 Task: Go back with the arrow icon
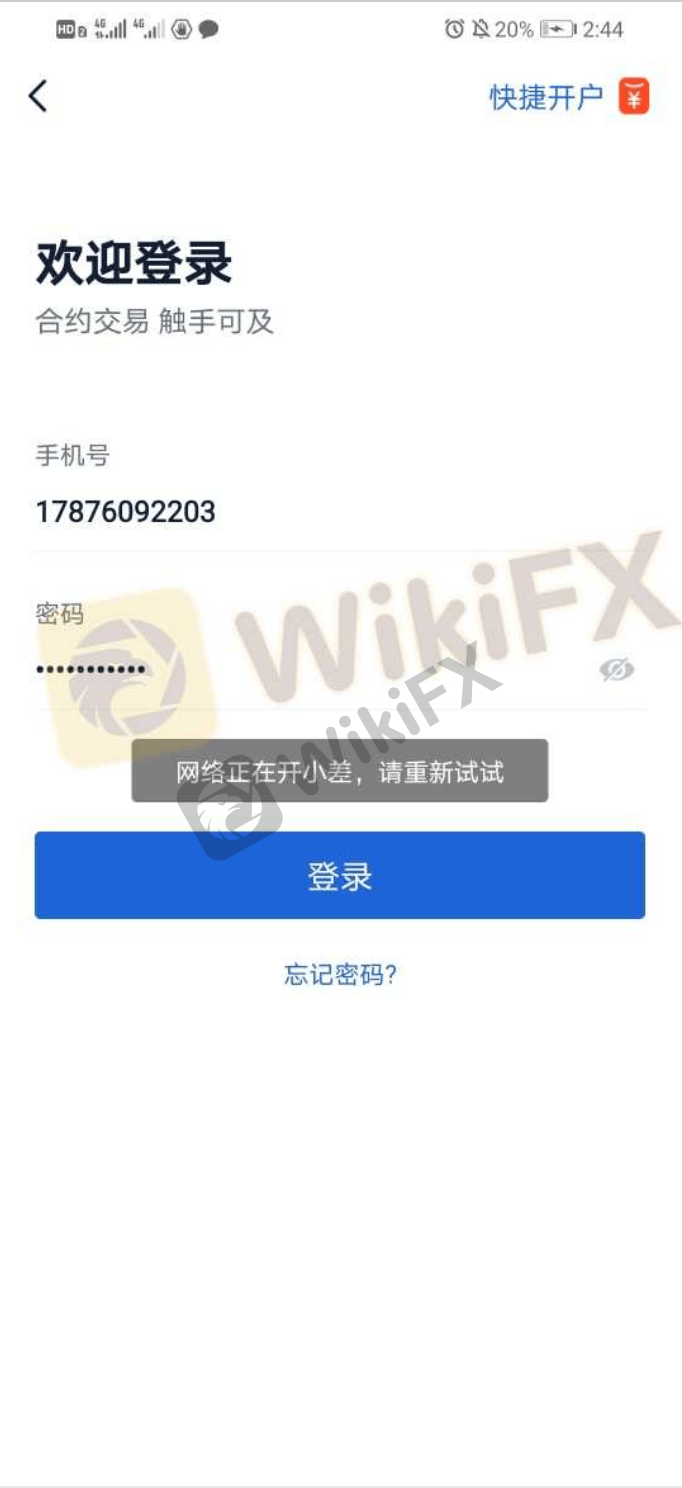point(38,96)
